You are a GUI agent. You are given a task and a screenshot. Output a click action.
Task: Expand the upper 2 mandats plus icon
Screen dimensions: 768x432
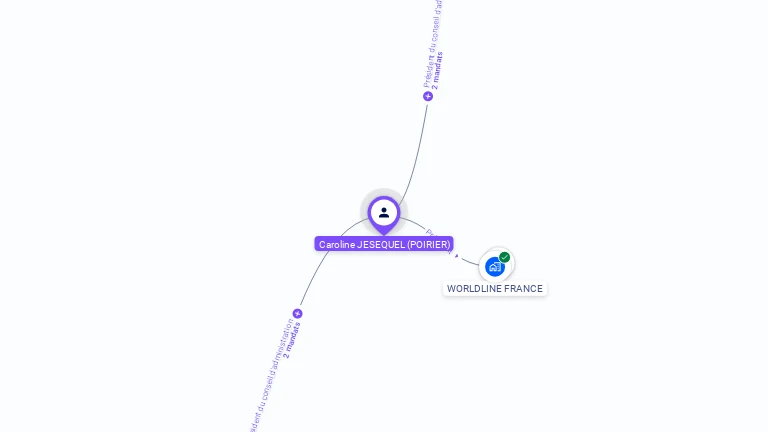428,96
